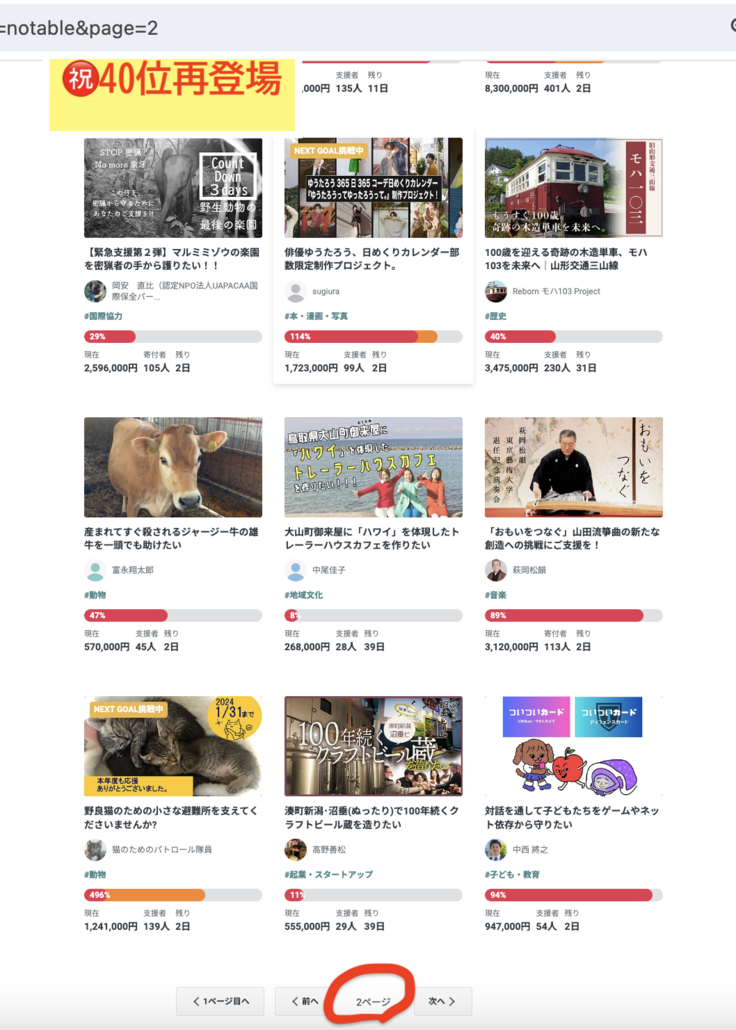This screenshot has width=736, height=1030.
Task: Select the #国際協力 category tag
Action: tap(103, 316)
